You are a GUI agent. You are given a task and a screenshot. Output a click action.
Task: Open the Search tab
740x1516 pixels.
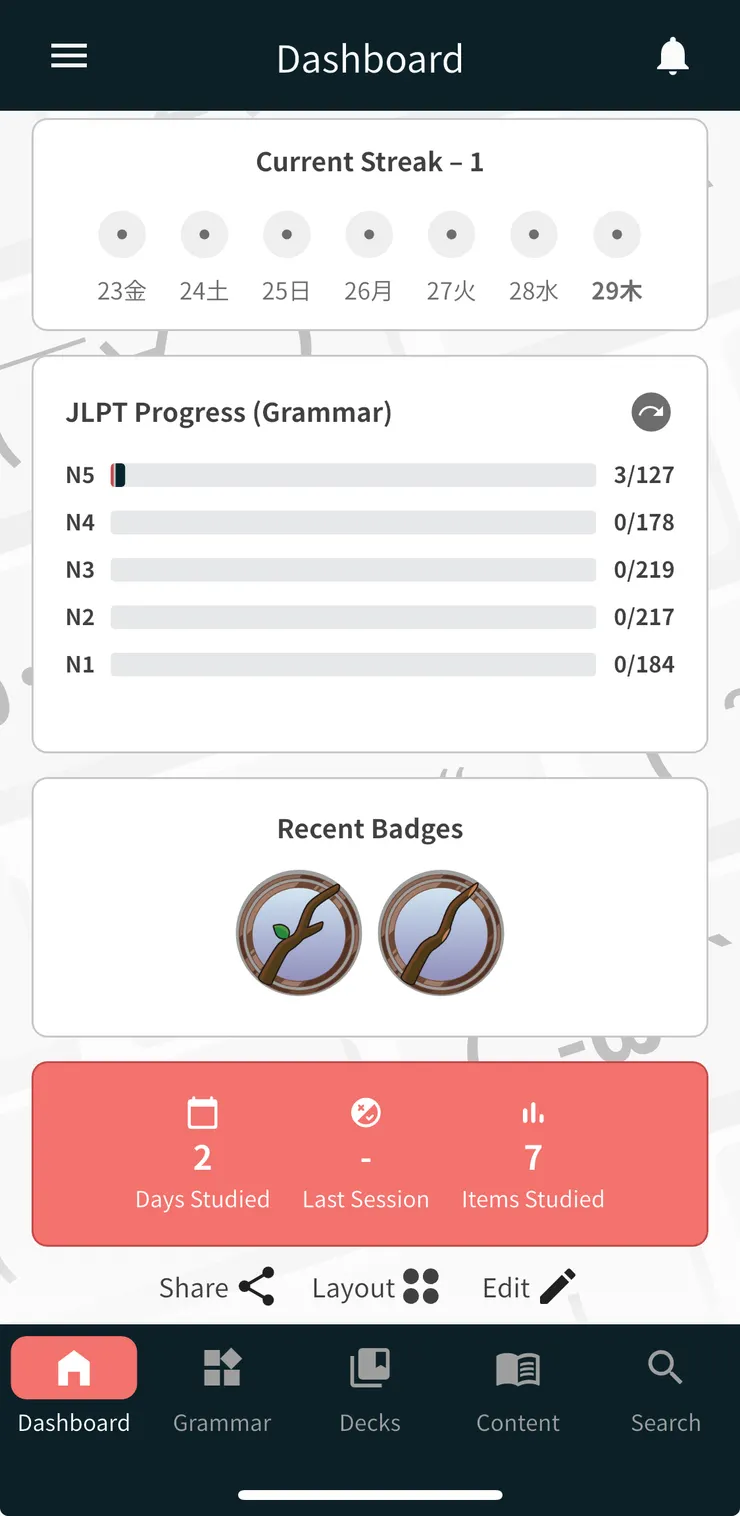tap(665, 1388)
